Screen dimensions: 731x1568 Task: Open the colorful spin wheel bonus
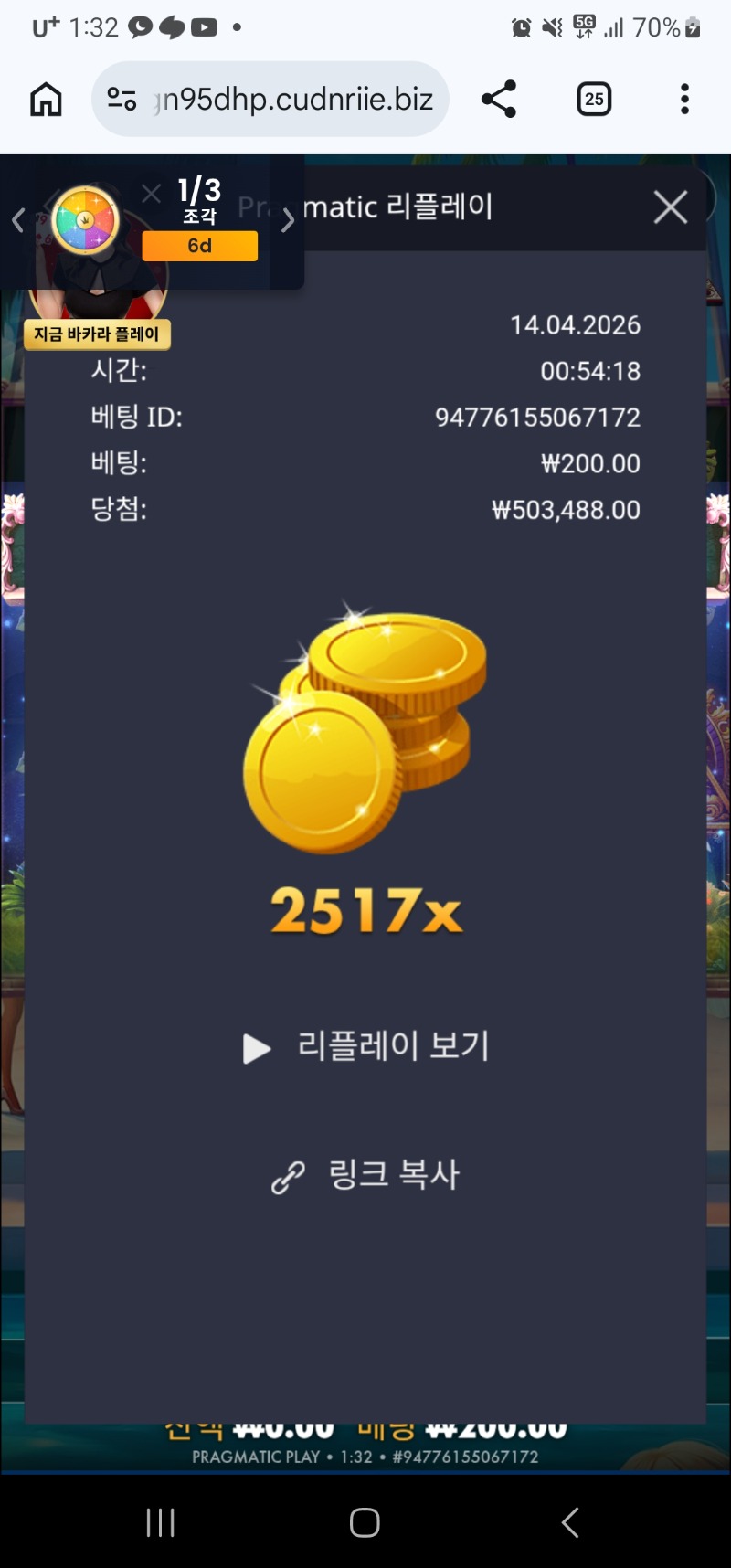click(x=86, y=220)
